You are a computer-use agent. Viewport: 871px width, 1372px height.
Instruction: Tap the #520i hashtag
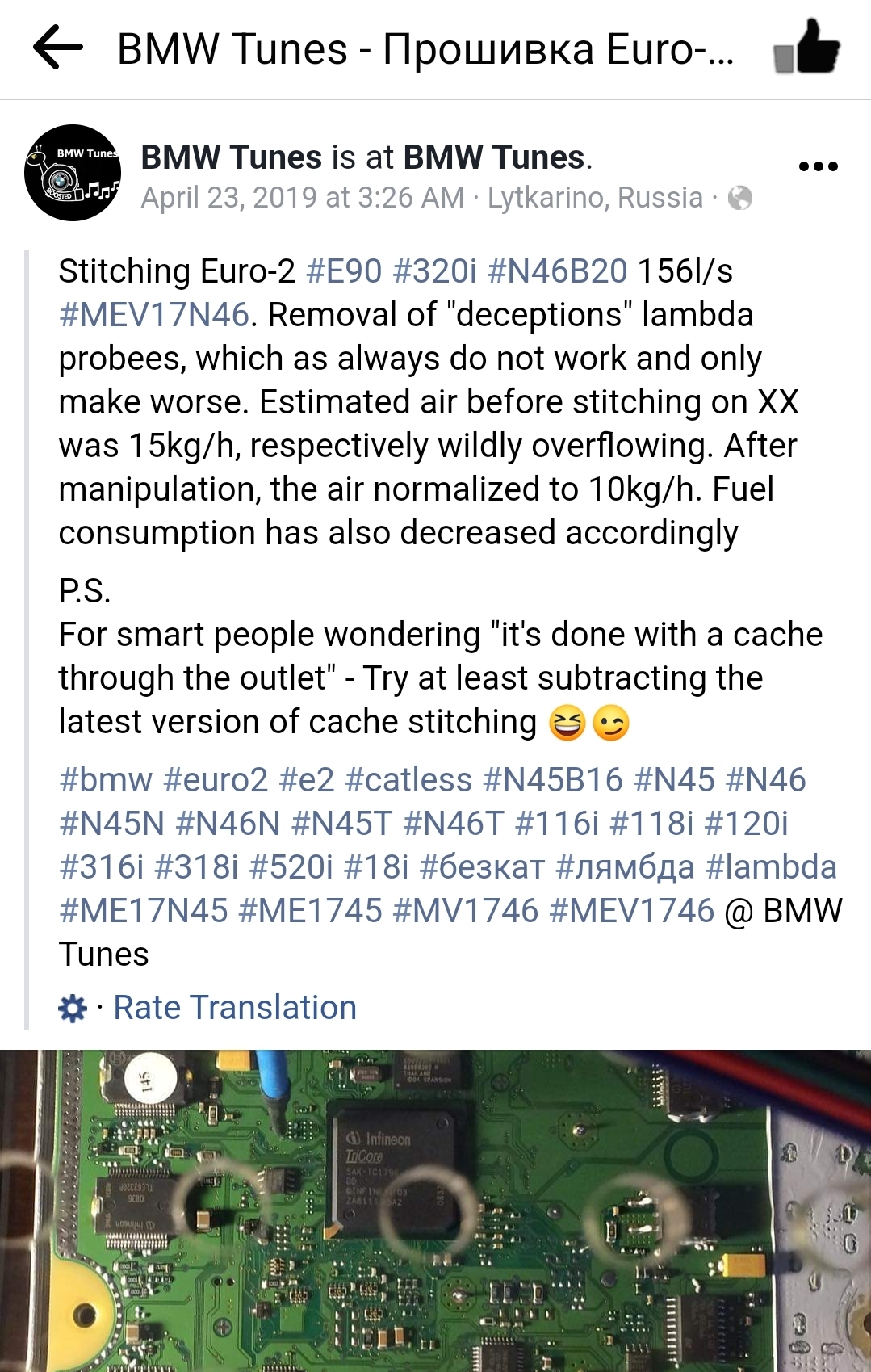click(x=291, y=867)
